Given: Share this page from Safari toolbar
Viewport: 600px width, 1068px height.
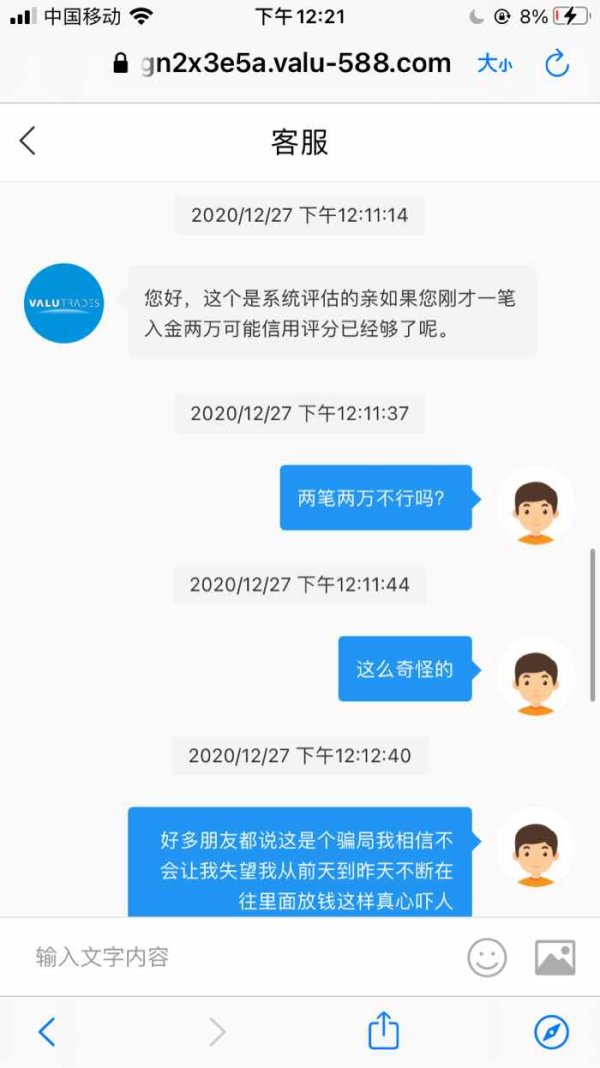Looking at the screenshot, I should pos(383,1031).
